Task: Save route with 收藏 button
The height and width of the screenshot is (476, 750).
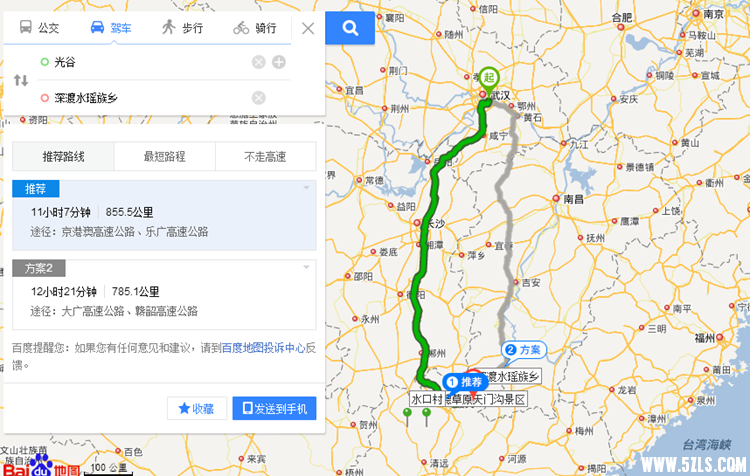Action: (x=196, y=408)
